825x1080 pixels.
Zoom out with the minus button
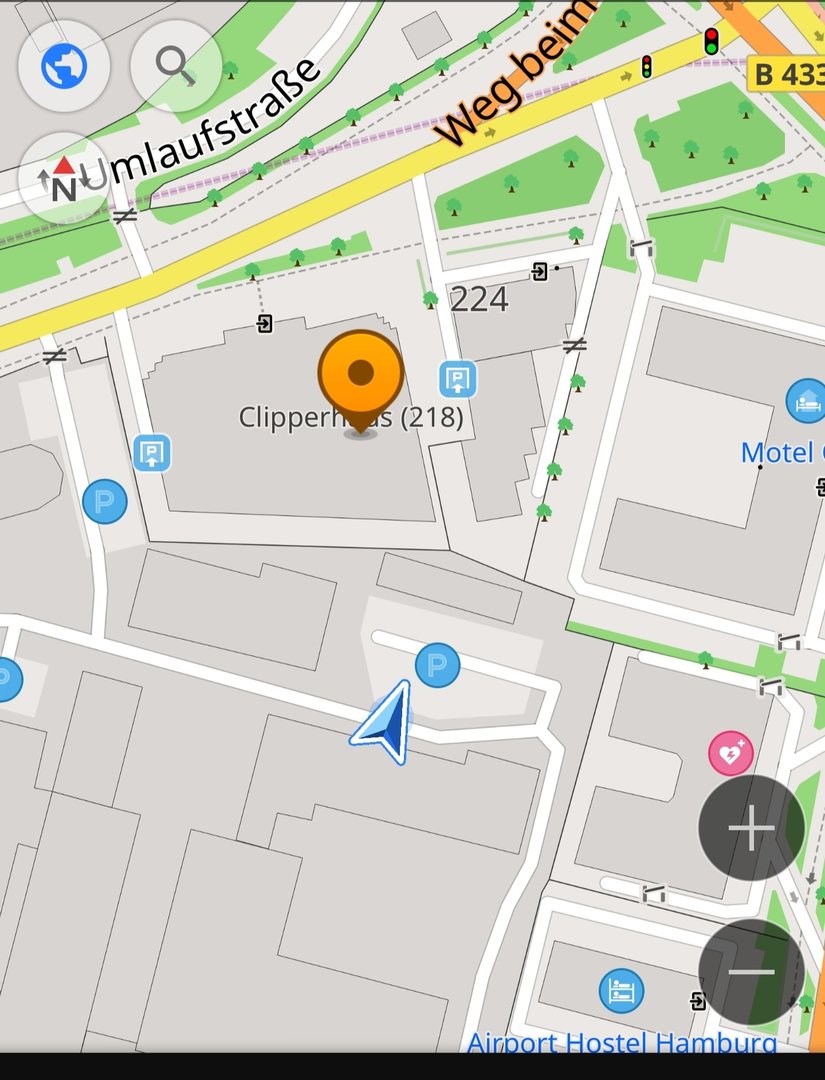[x=751, y=971]
